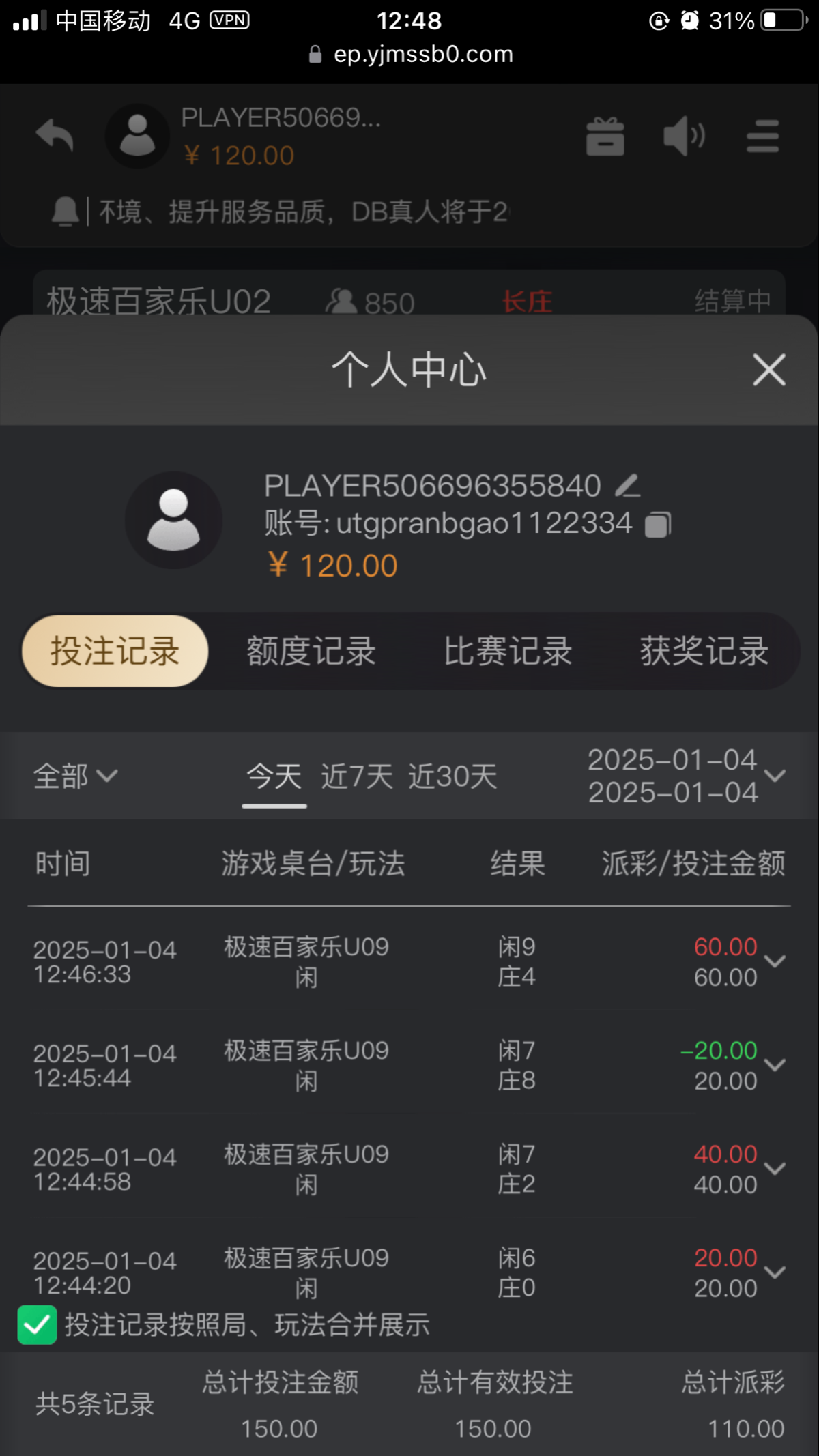
Task: Open the 获奖记录 tab
Action: point(704,651)
